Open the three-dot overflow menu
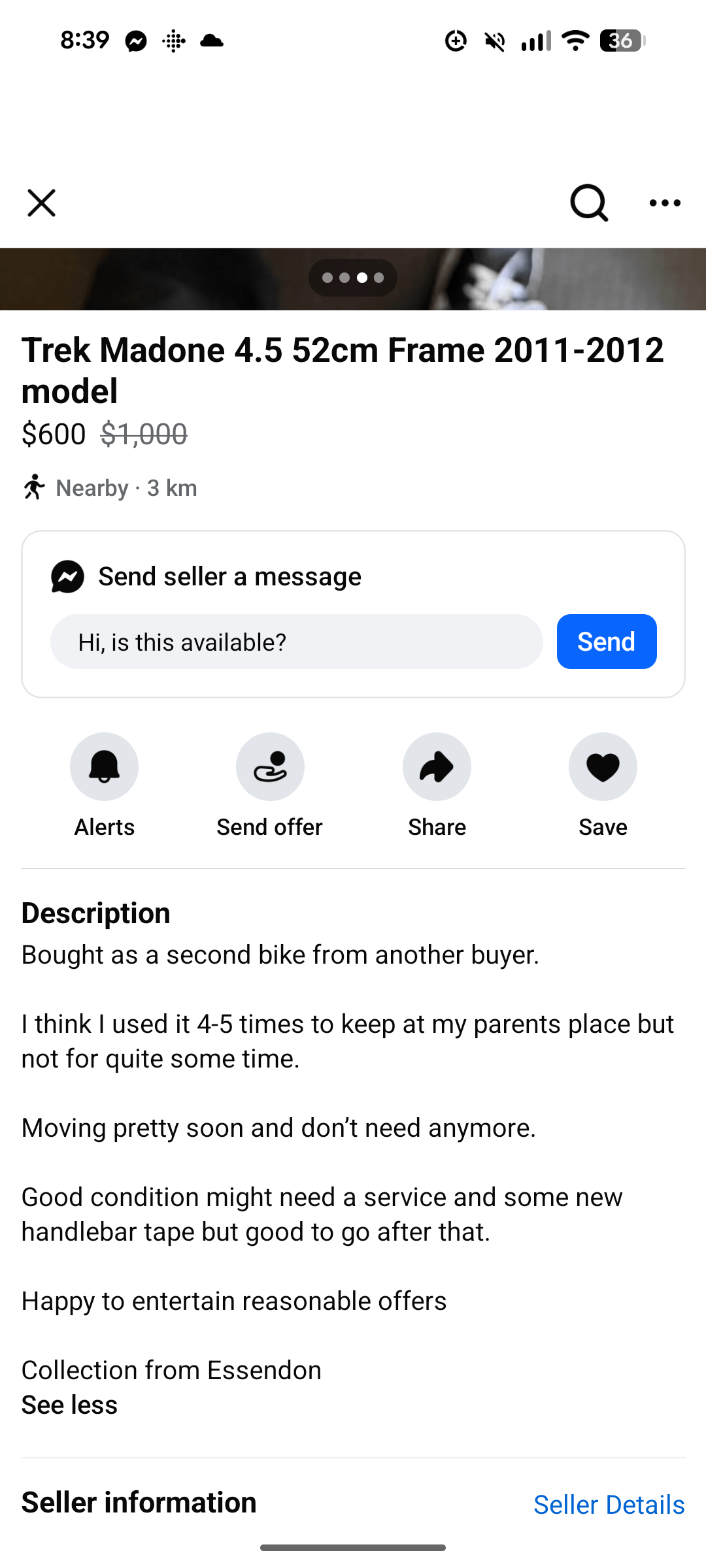This screenshot has height=1568, width=706. pos(665,203)
